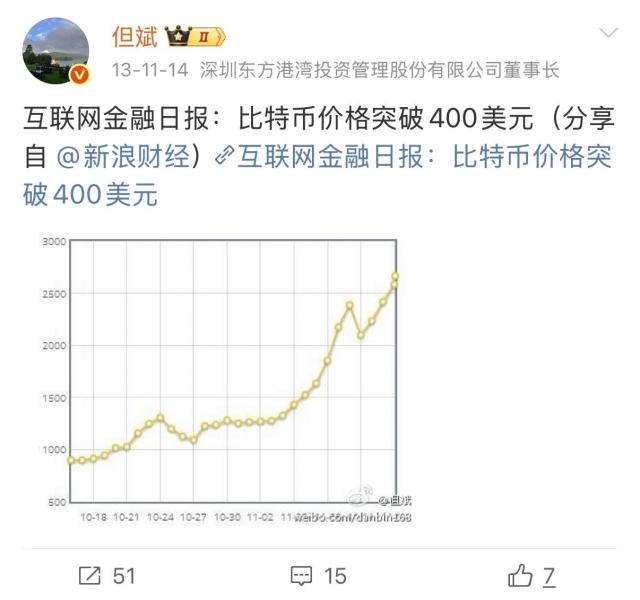Open the username 但斌

tap(134, 36)
